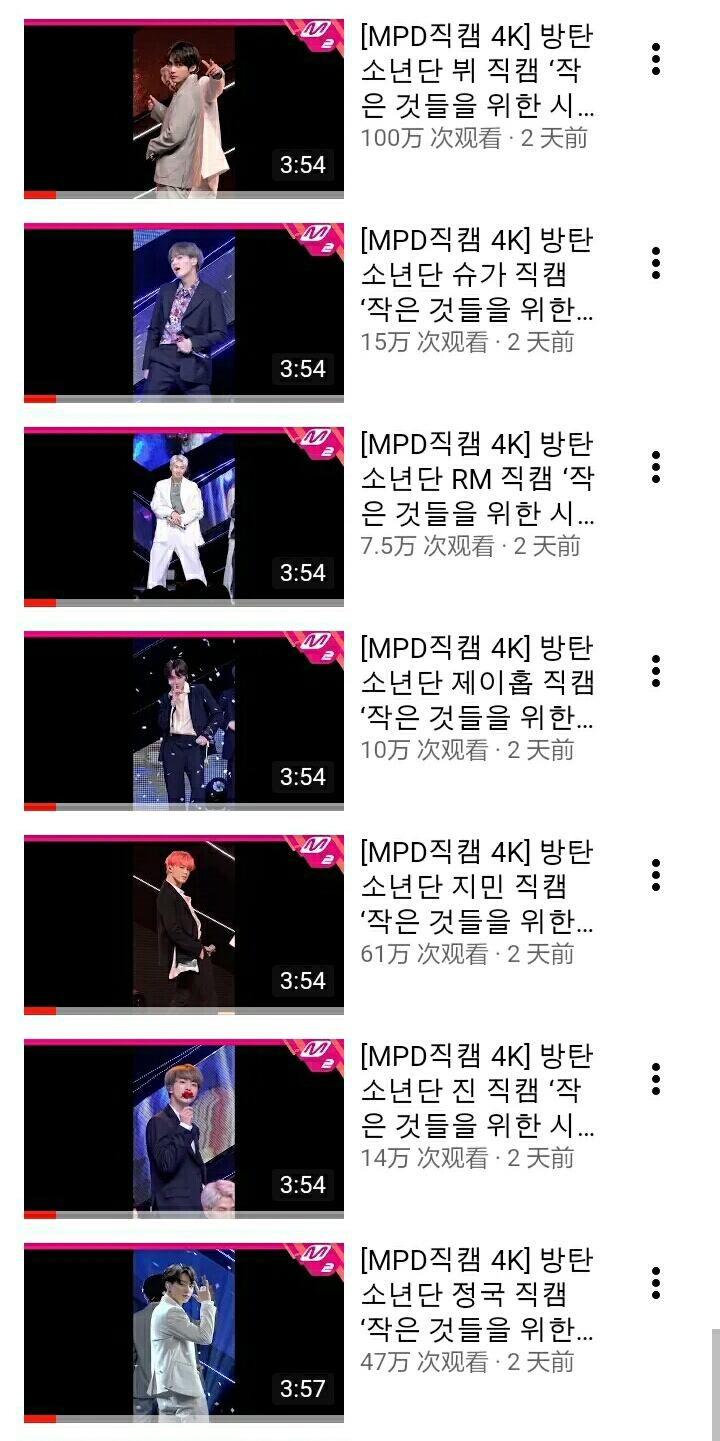
Task: Open three-dot menu for the 제이홉 직캠 video
Action: click(x=656, y=671)
